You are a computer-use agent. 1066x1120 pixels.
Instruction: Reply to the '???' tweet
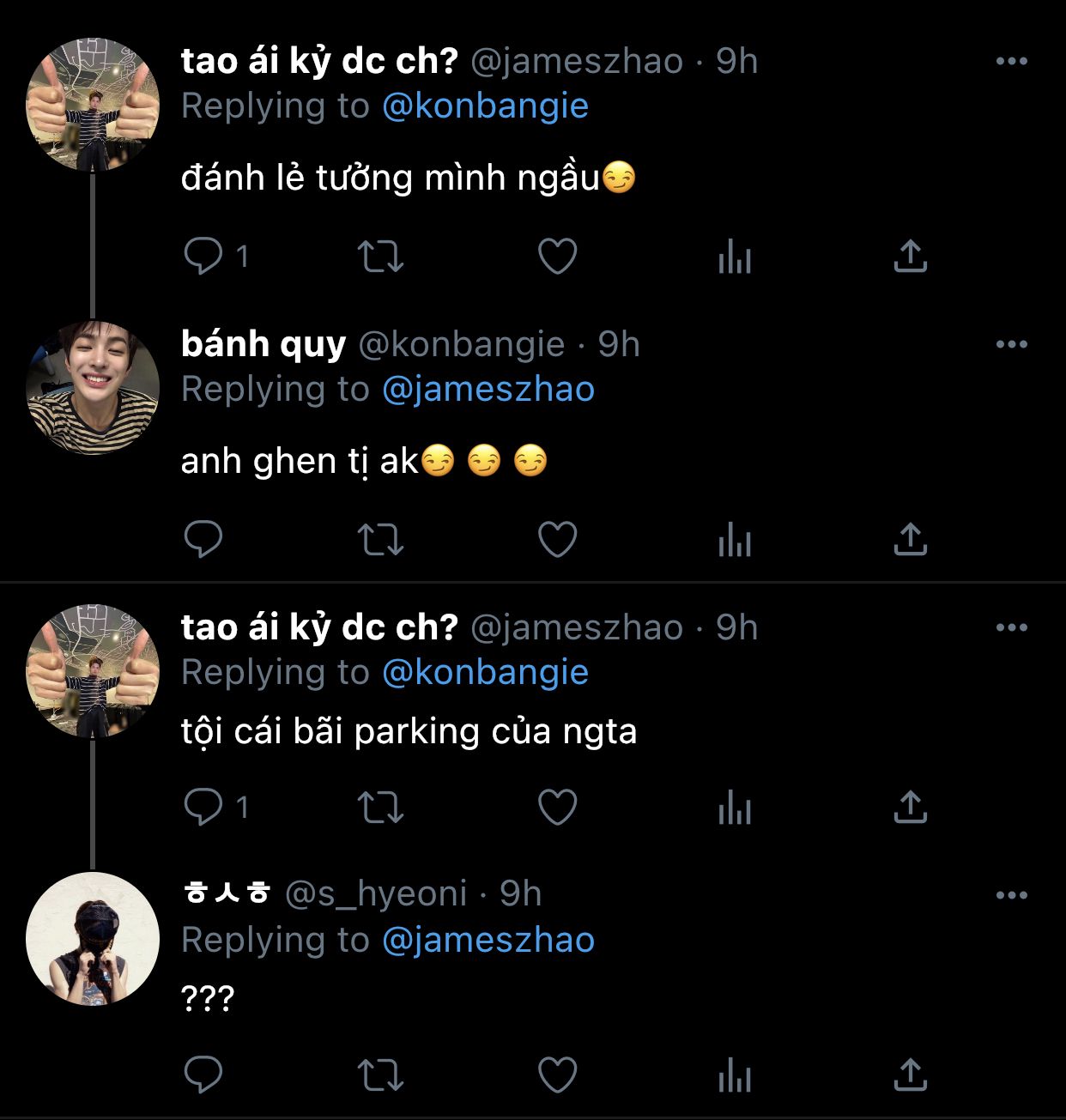[203, 1075]
